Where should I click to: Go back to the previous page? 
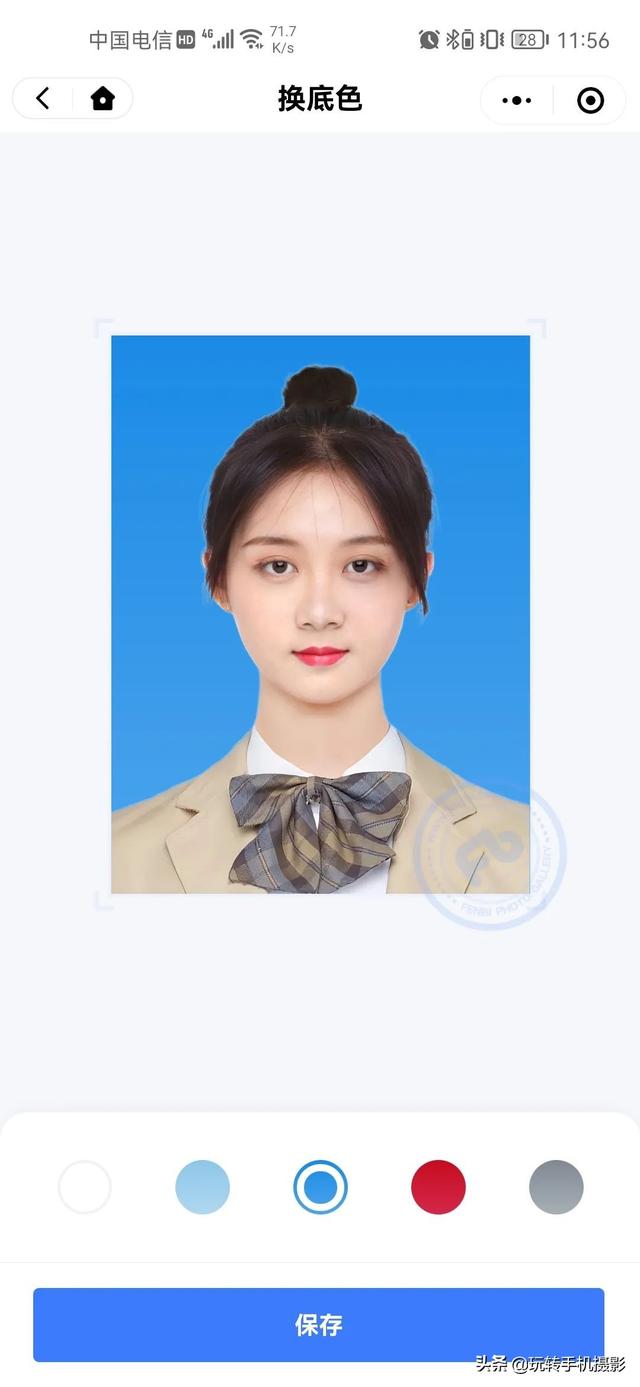click(43, 98)
